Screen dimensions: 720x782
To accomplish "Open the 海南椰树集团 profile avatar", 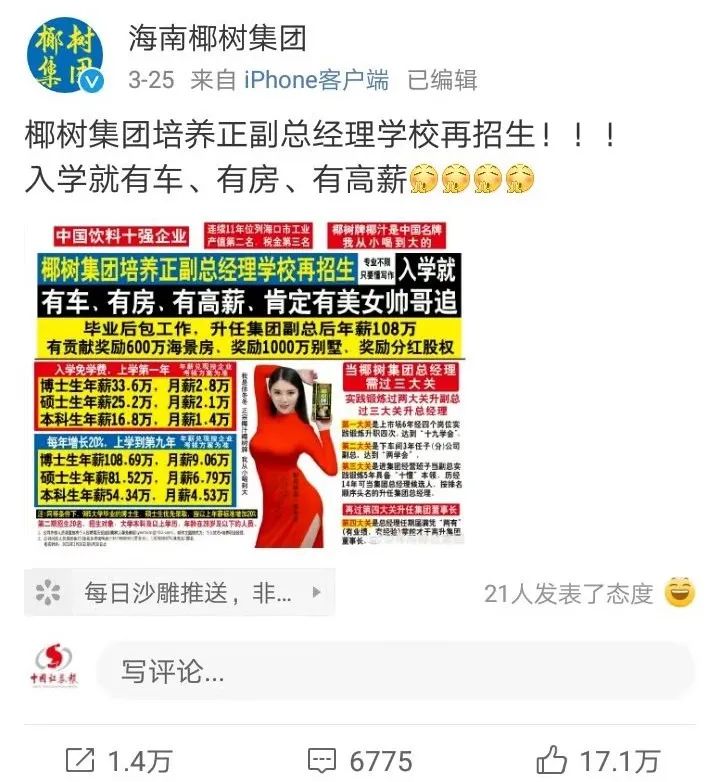I will pos(67,56).
